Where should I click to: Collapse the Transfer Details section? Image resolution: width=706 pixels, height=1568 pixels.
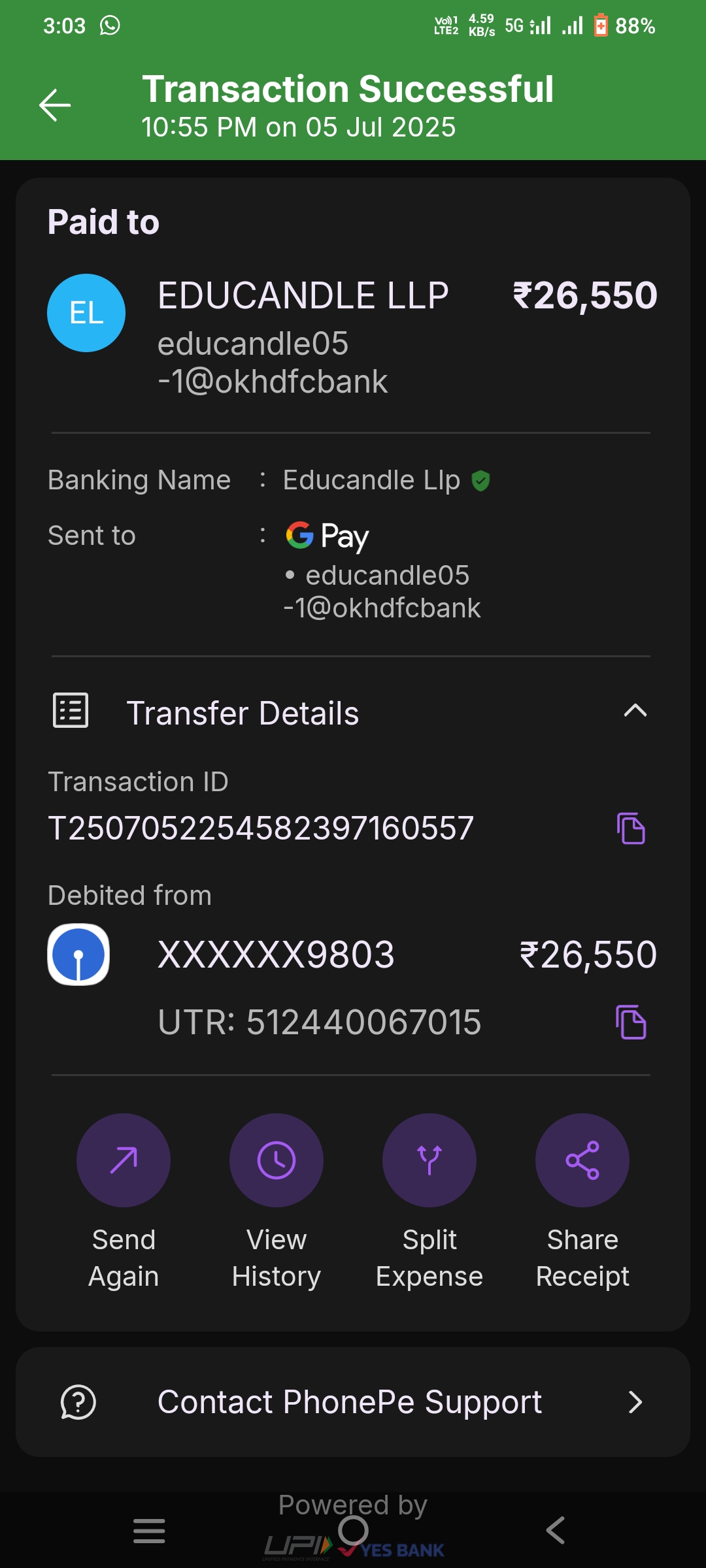click(635, 711)
